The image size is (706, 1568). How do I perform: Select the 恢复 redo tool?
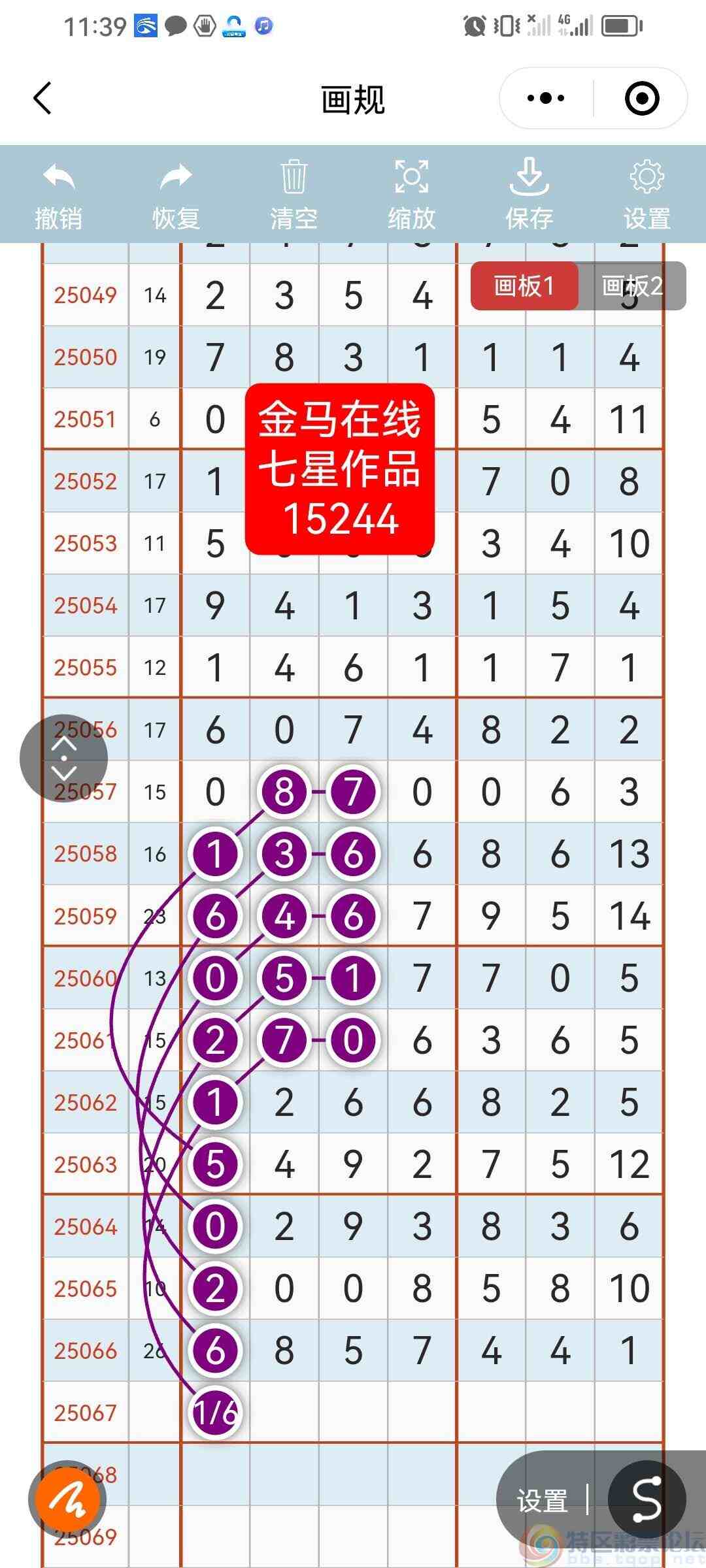tap(175, 193)
